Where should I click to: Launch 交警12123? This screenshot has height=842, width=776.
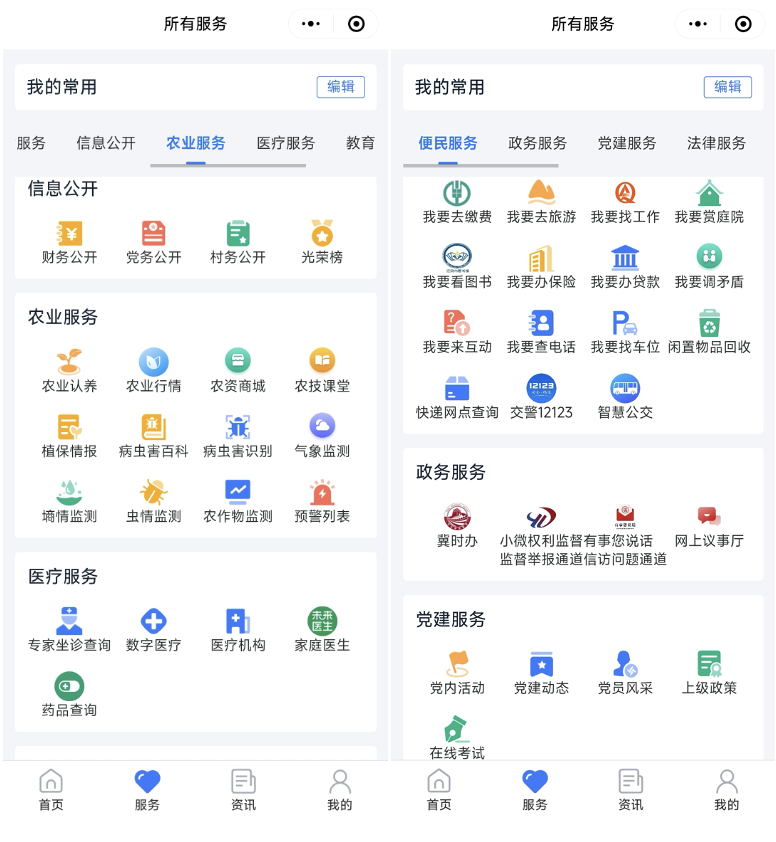coord(541,397)
